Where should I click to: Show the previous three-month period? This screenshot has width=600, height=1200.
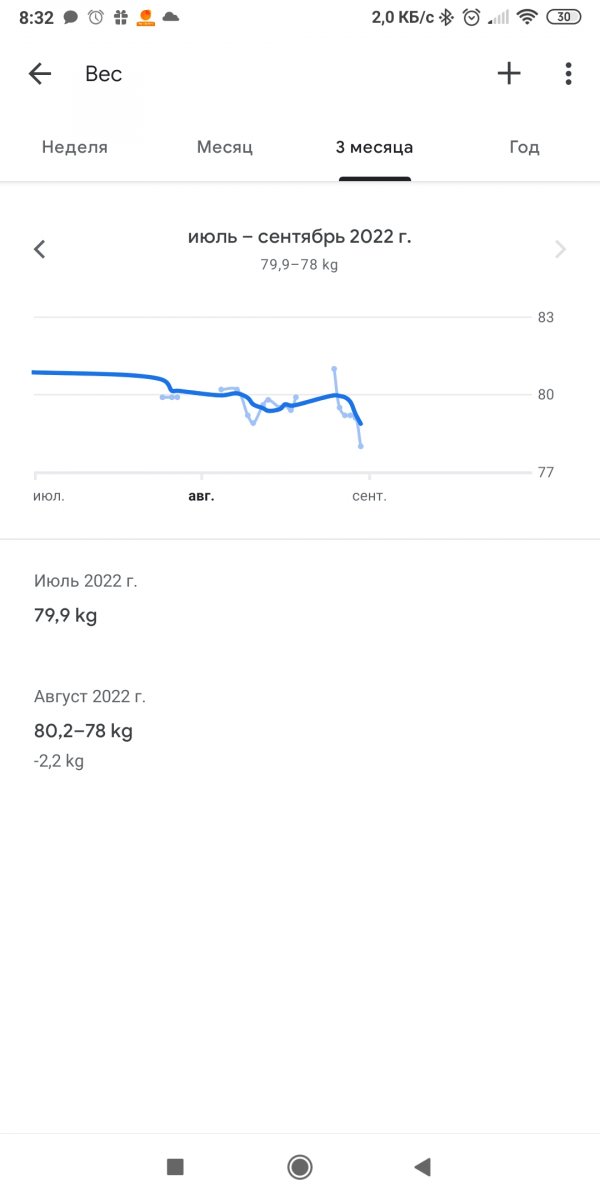40,249
